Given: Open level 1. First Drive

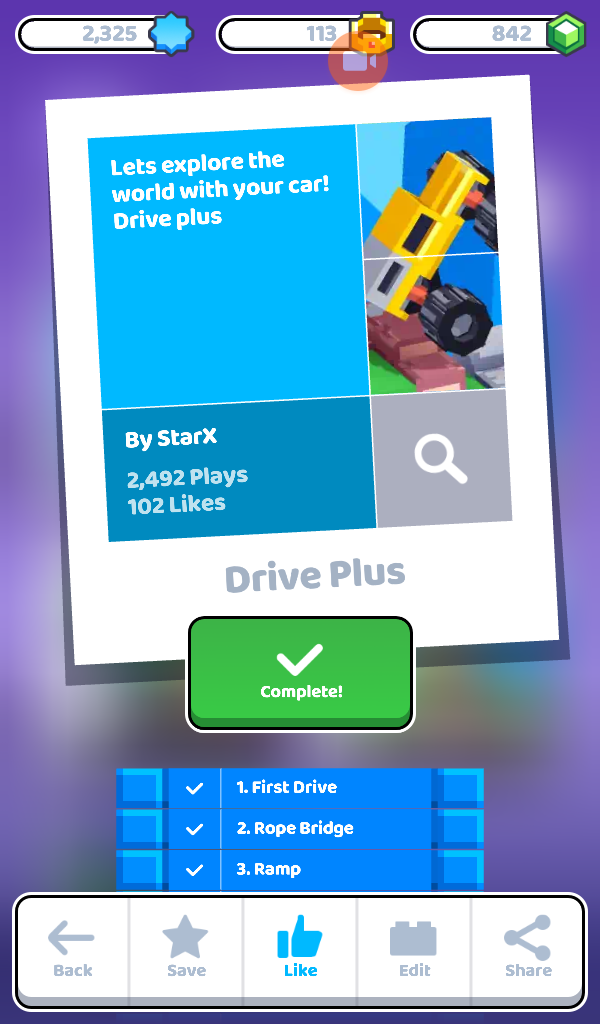Looking at the screenshot, I should click(x=300, y=788).
